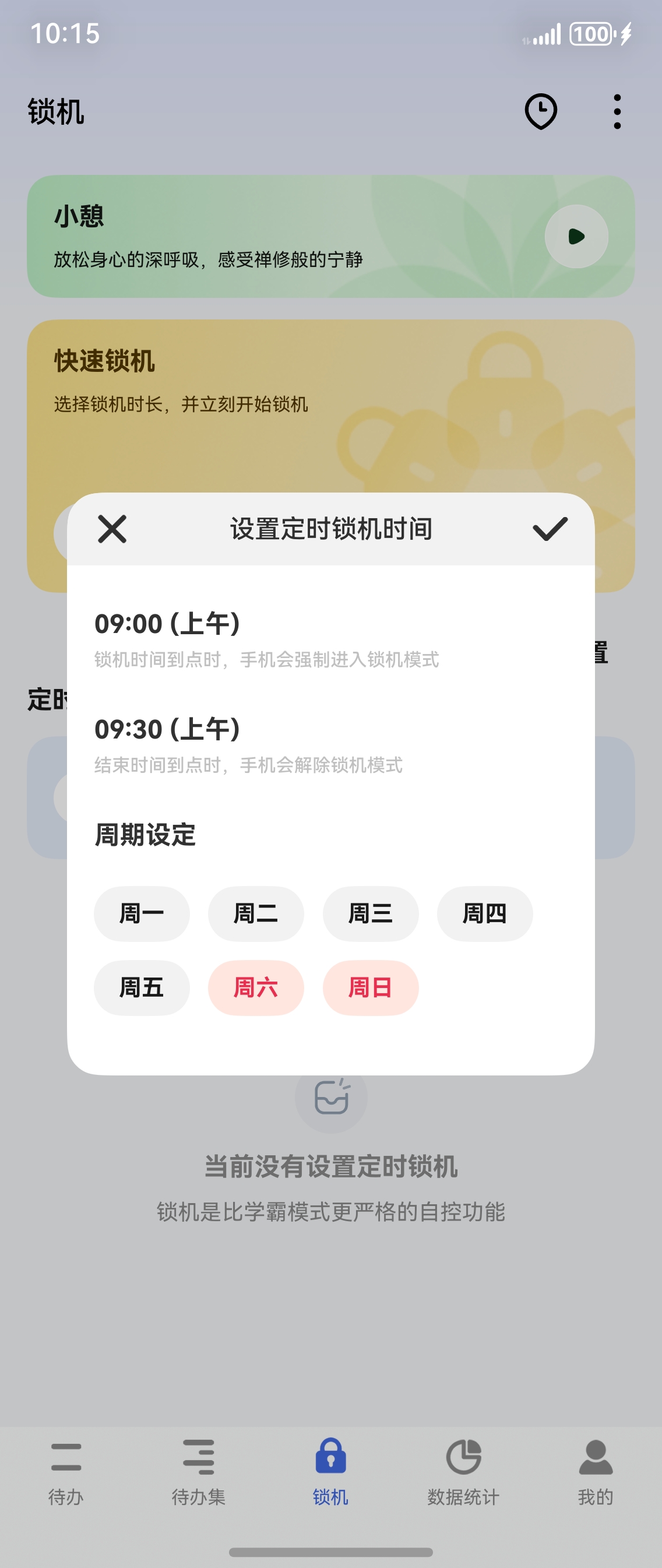Screen dimensions: 662x1568
Task: Enable 周五 in the cycle setting
Action: [x=142, y=987]
